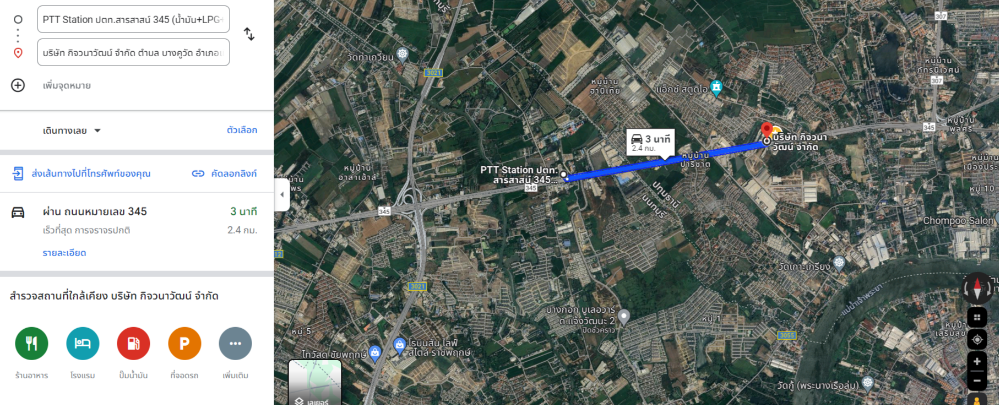Collapse the side panel arrow
Image resolution: width=999 pixels, height=405 pixels.
pos(282,196)
